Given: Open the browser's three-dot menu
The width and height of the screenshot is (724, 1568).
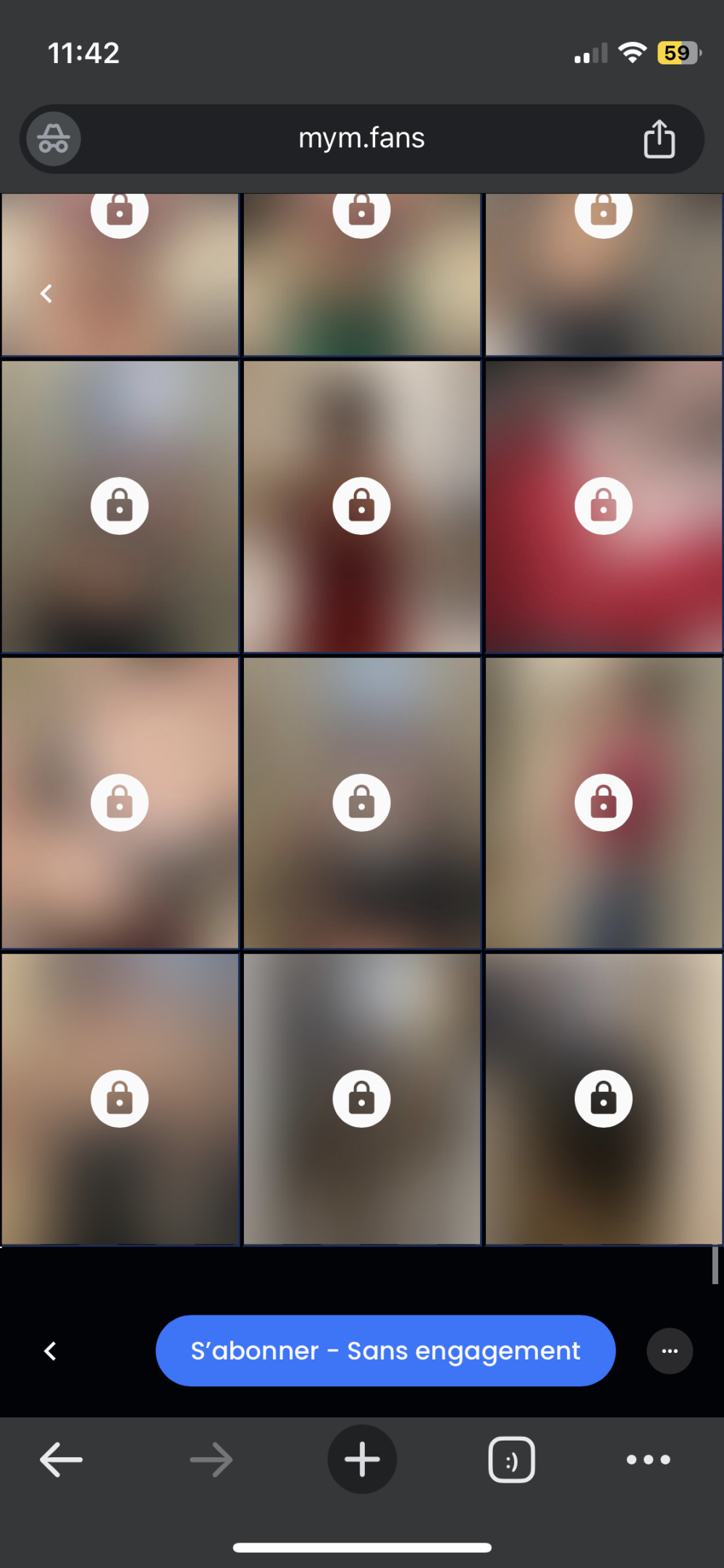Looking at the screenshot, I should pos(648,1459).
